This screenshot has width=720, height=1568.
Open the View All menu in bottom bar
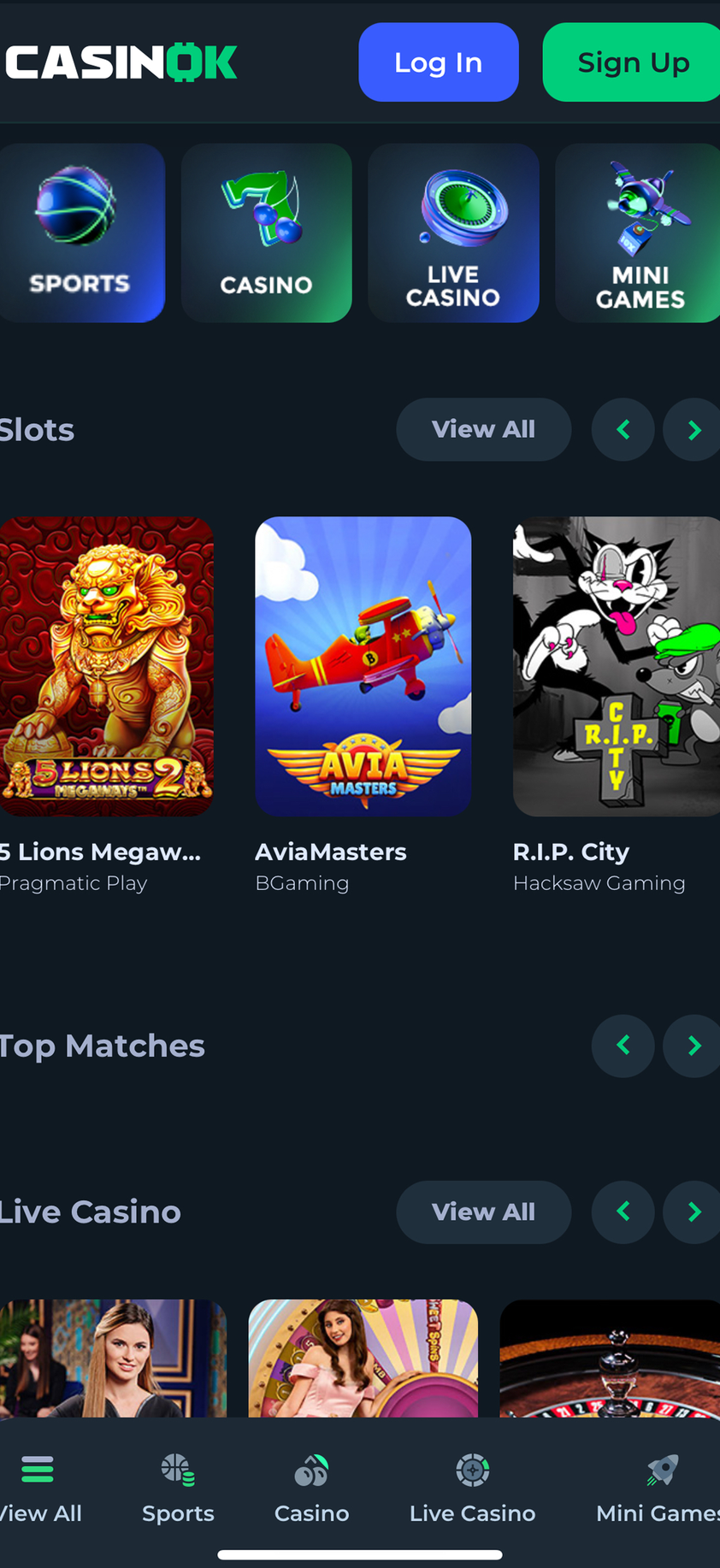point(38,1488)
